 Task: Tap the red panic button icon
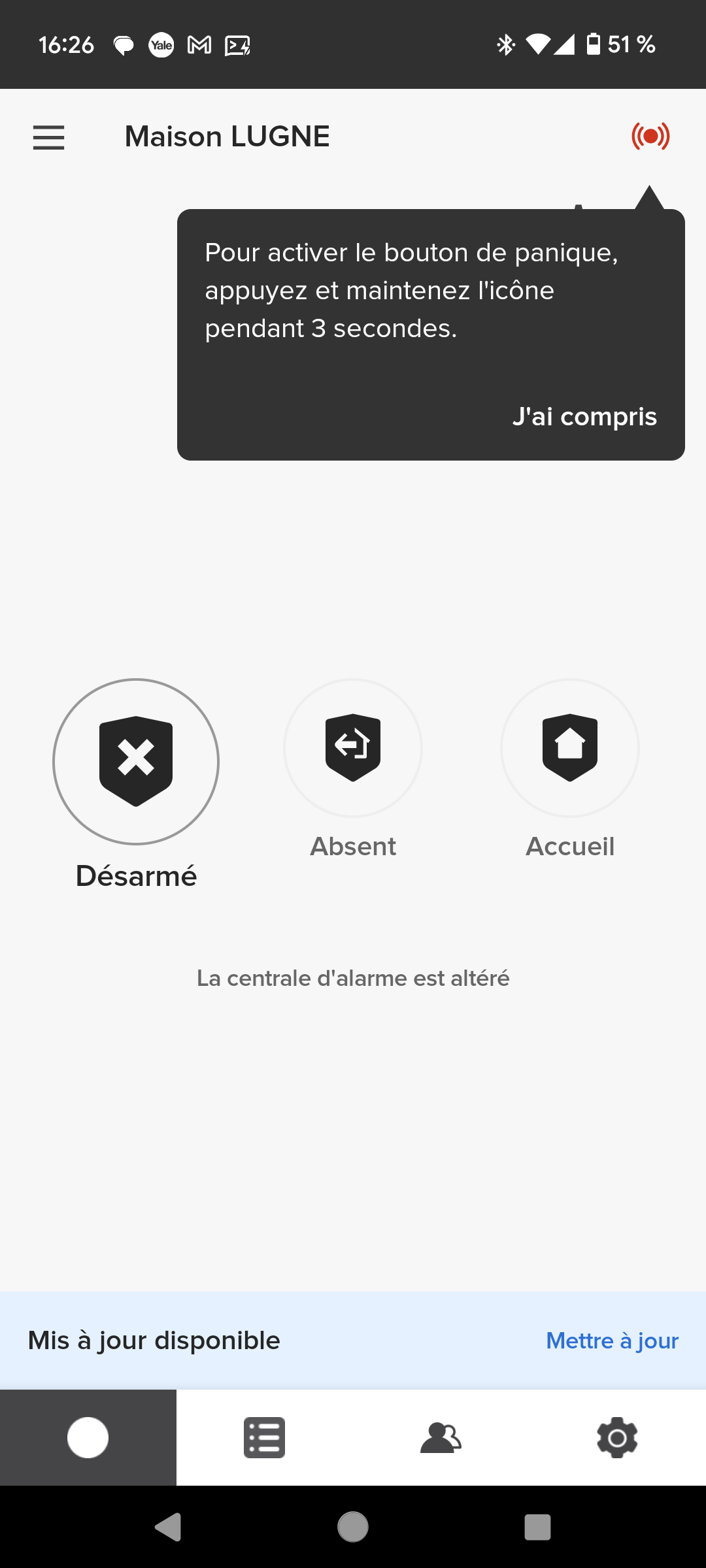pos(650,137)
